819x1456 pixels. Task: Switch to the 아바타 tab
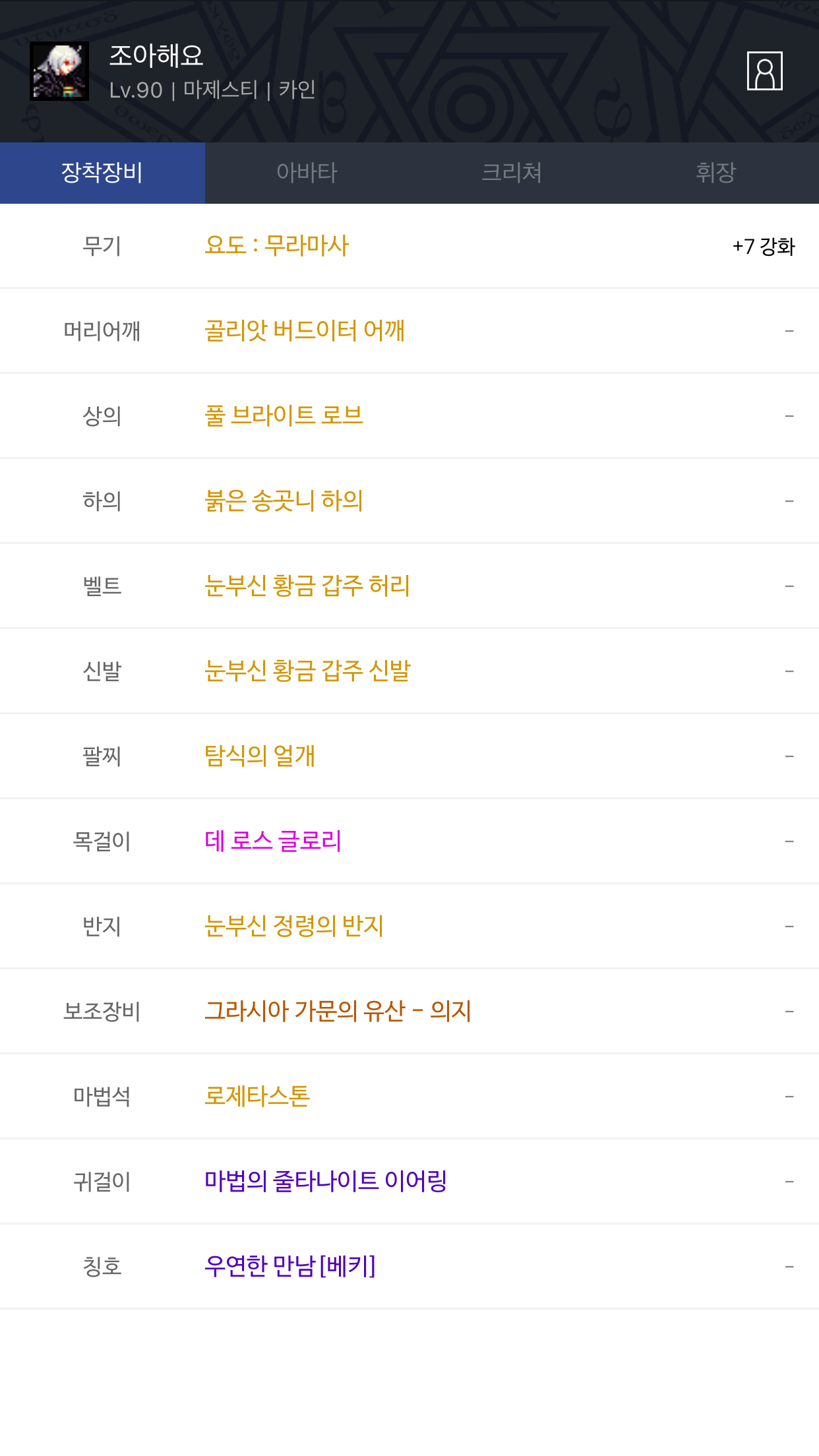coord(307,173)
